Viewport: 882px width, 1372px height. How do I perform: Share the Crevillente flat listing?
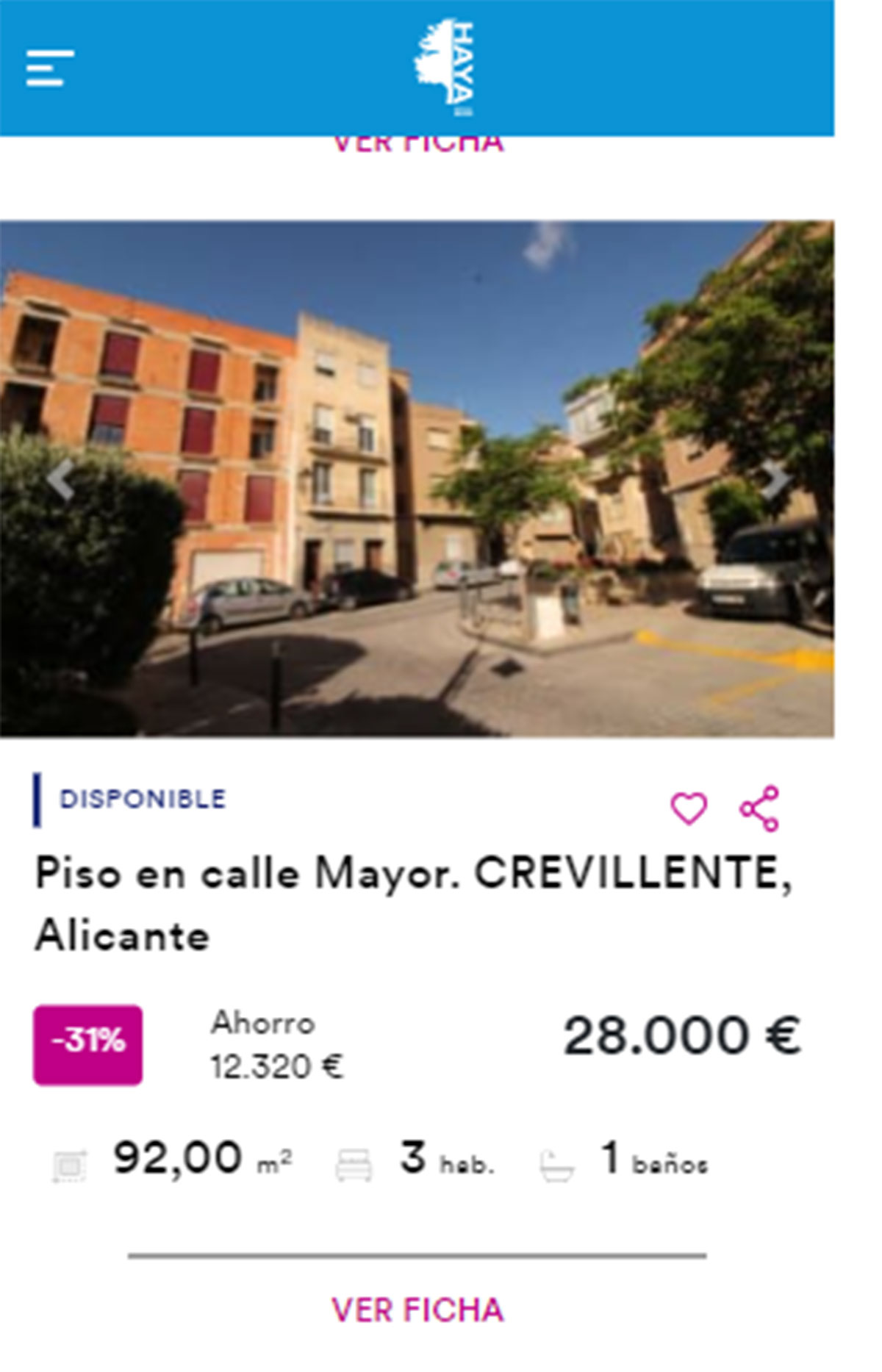tap(759, 808)
